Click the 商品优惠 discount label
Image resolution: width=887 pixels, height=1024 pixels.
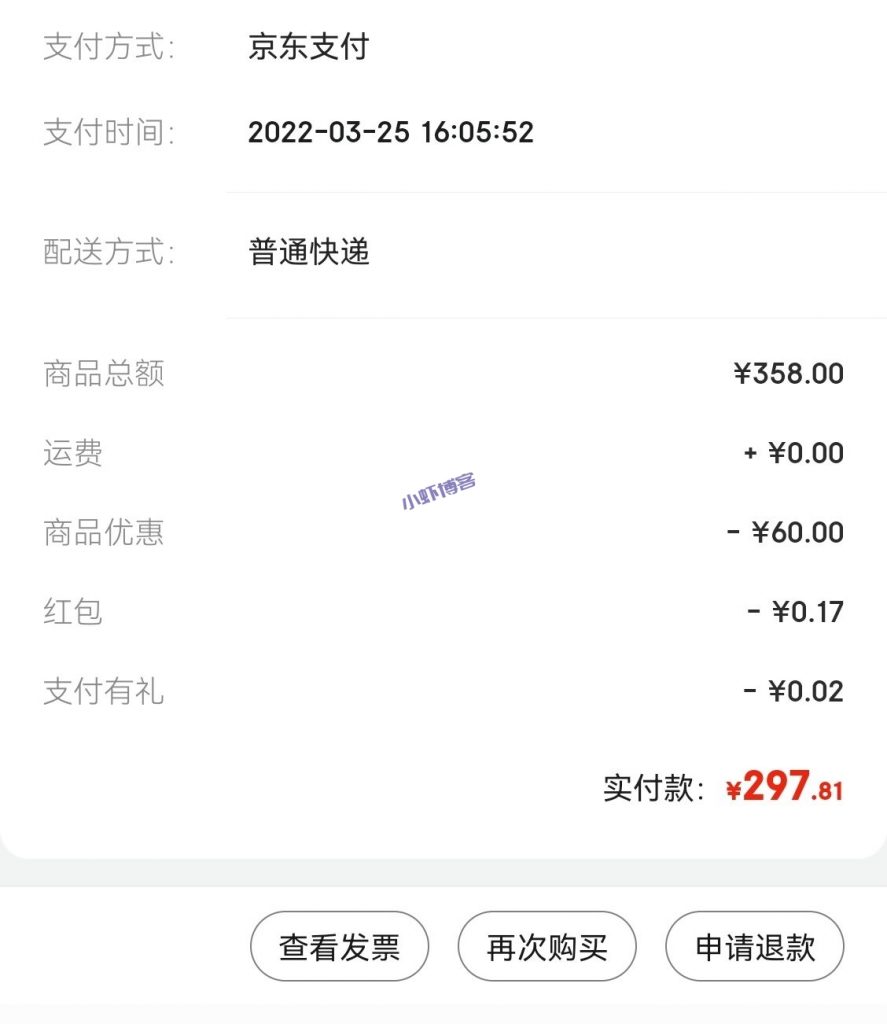pyautogui.click(x=103, y=532)
